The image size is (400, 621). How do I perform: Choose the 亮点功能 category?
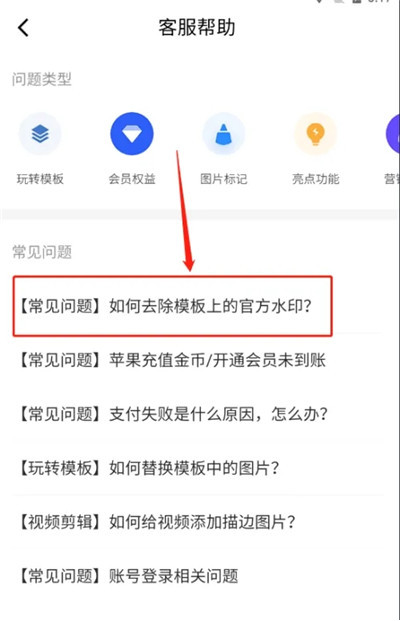[316, 149]
